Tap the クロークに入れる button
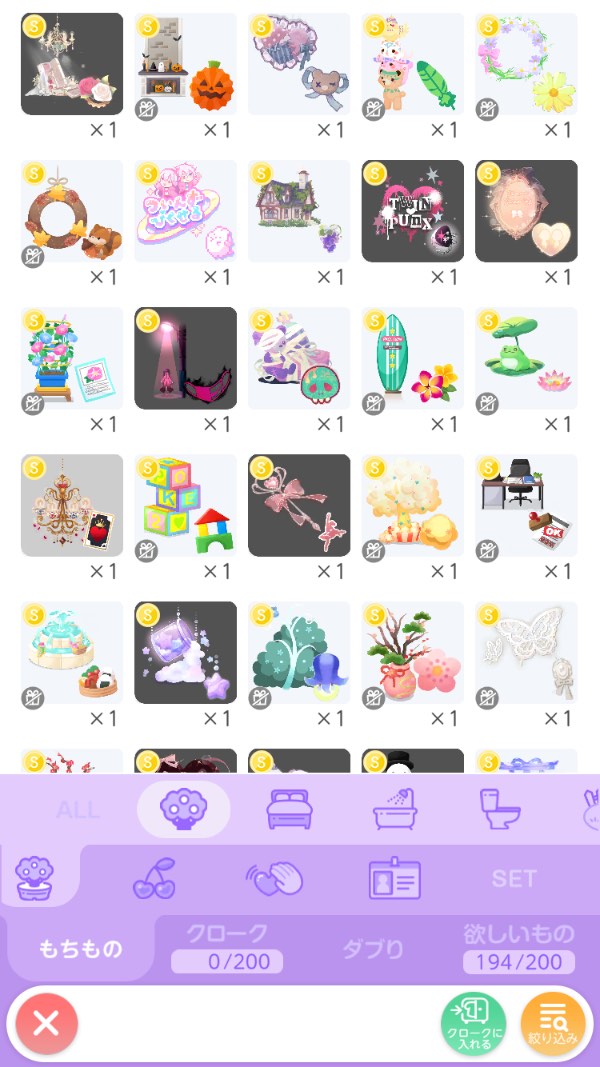 [x=474, y=1024]
